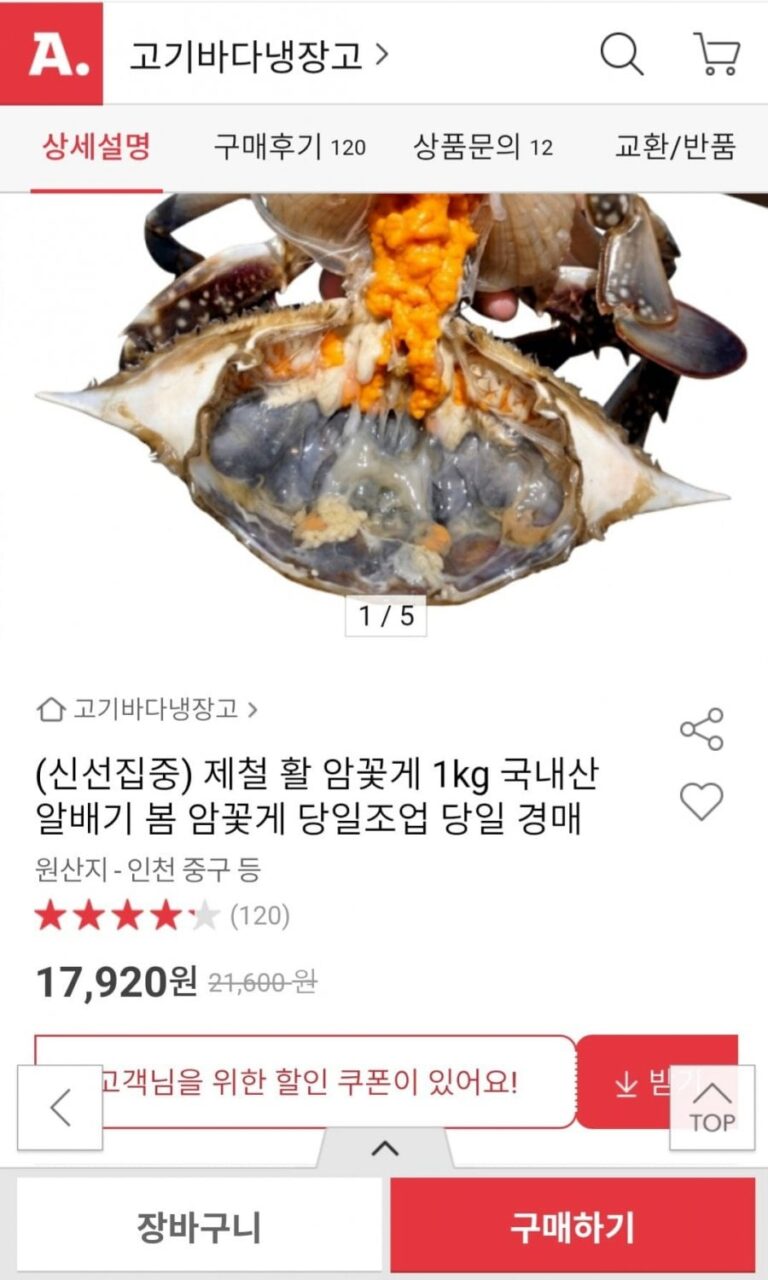Select the 상세설명 tab

point(96,148)
